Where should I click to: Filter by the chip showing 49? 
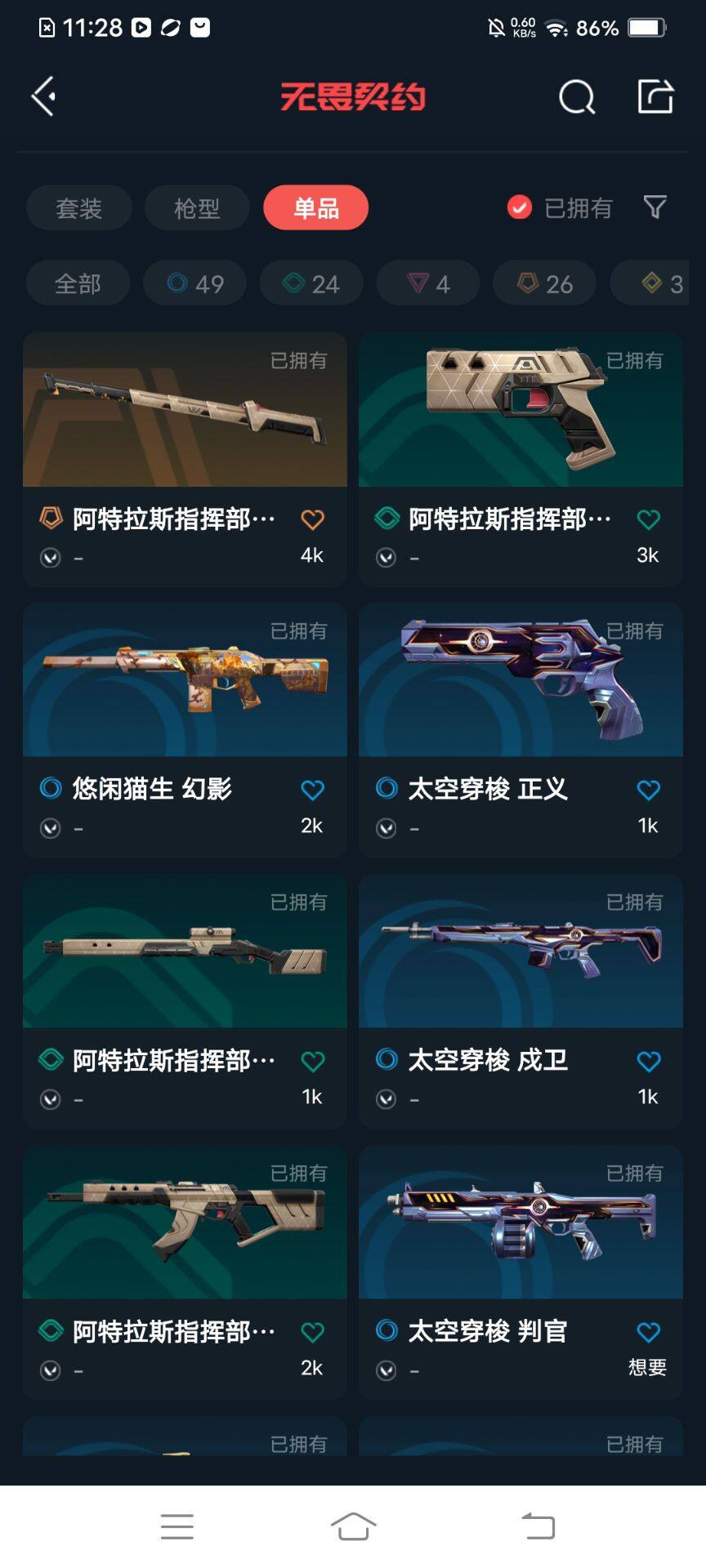(x=194, y=283)
